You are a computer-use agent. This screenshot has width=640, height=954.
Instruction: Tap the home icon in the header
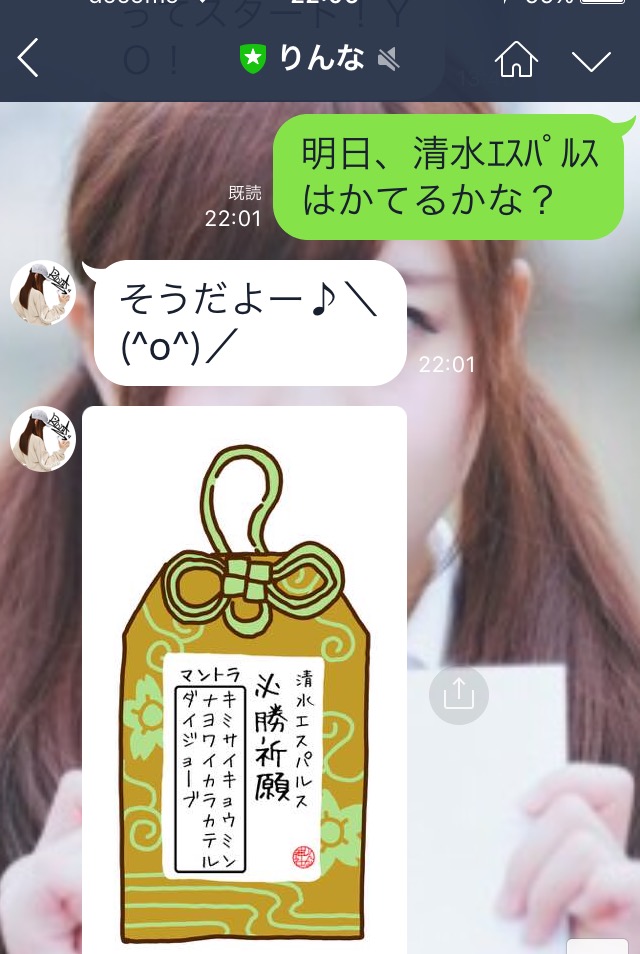[516, 59]
